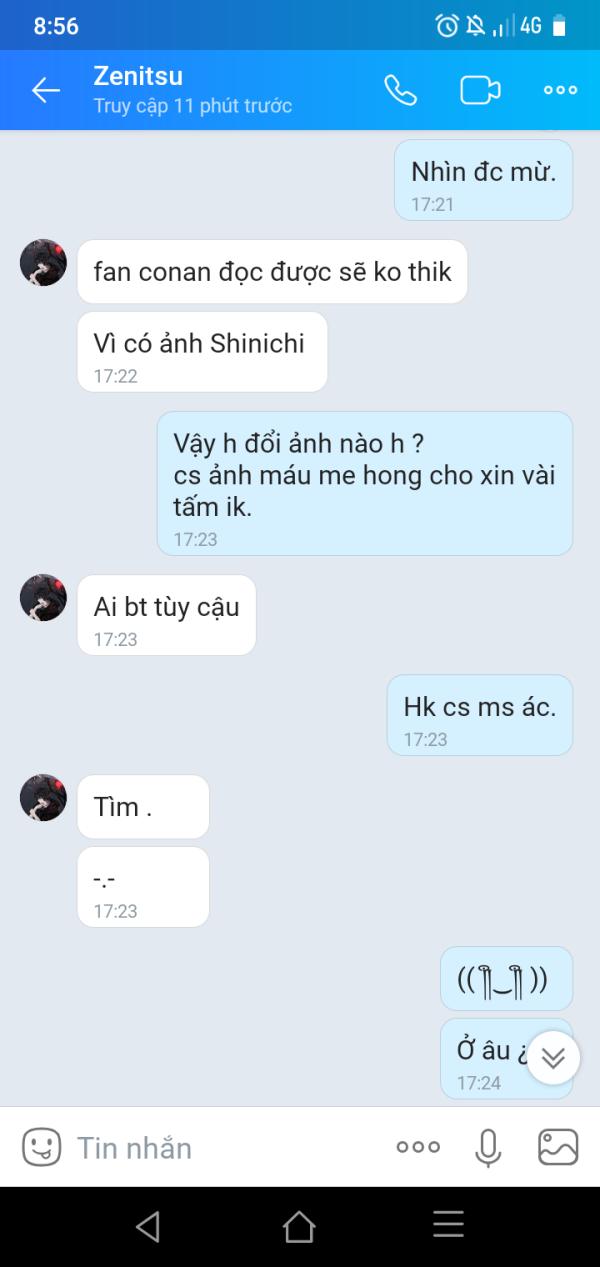This screenshot has width=600, height=1267.
Task: Record a voice message with the microphone
Action: pyautogui.click(x=488, y=1147)
